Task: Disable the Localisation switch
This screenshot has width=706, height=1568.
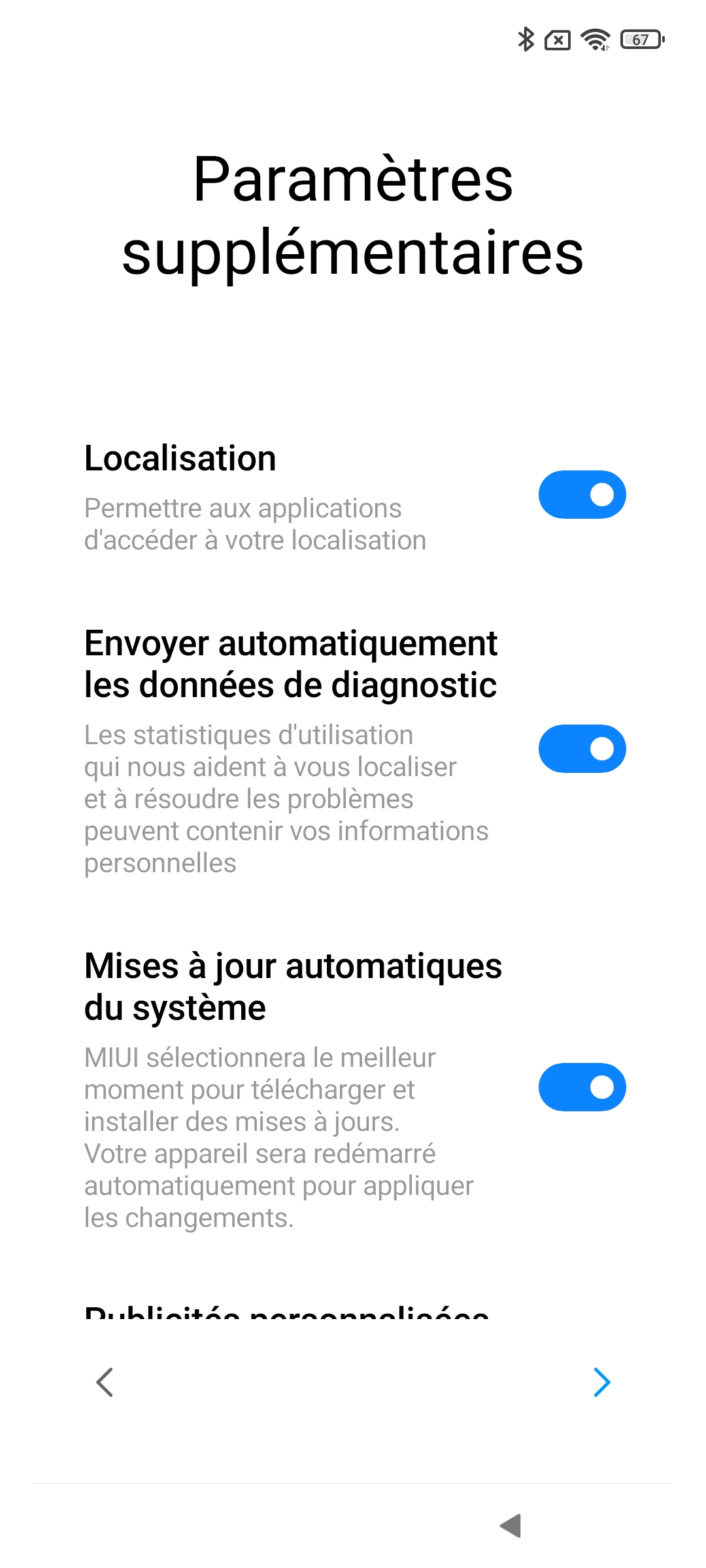Action: click(582, 495)
